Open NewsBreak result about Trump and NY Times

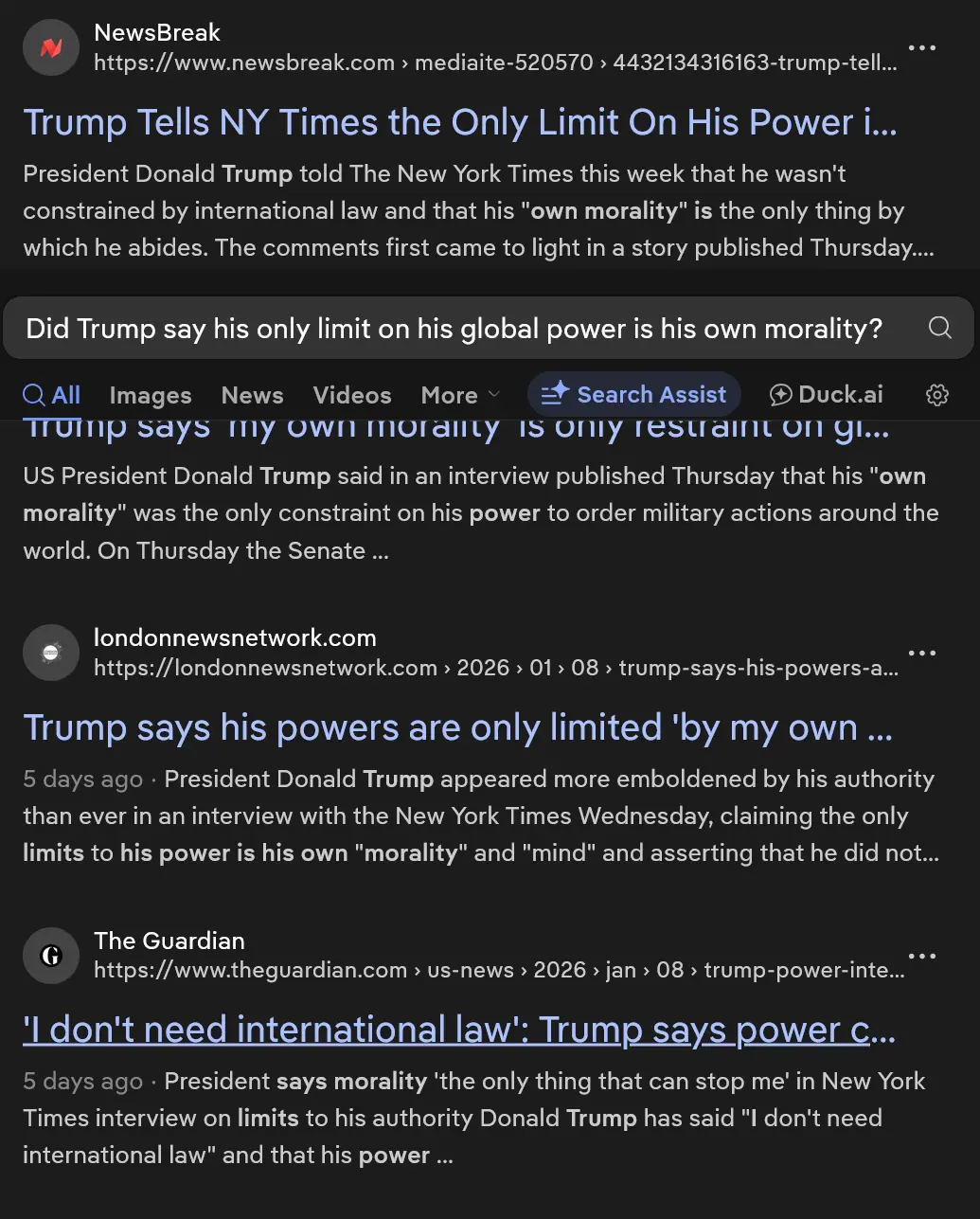pyautogui.click(x=460, y=123)
